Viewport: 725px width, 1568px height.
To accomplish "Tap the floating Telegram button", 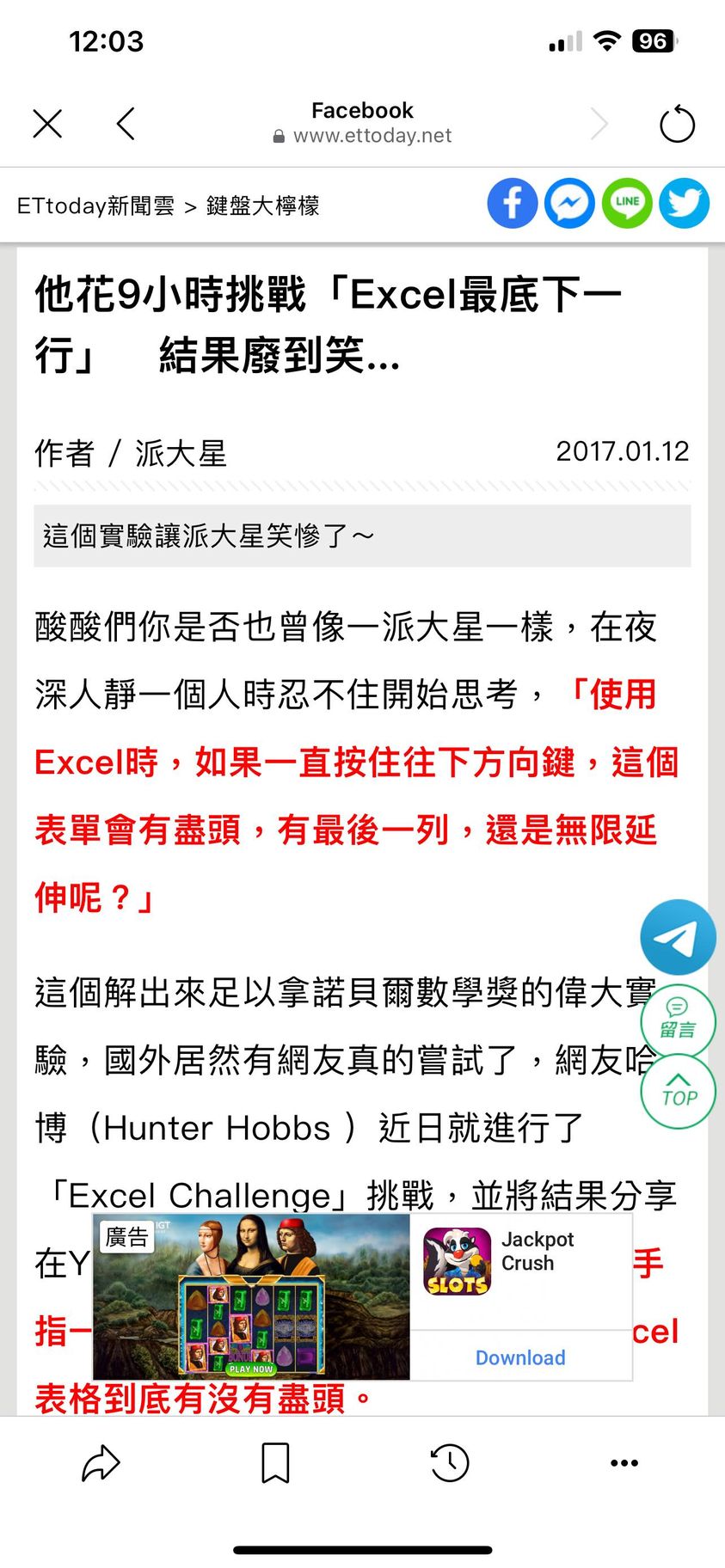I will coord(678,938).
